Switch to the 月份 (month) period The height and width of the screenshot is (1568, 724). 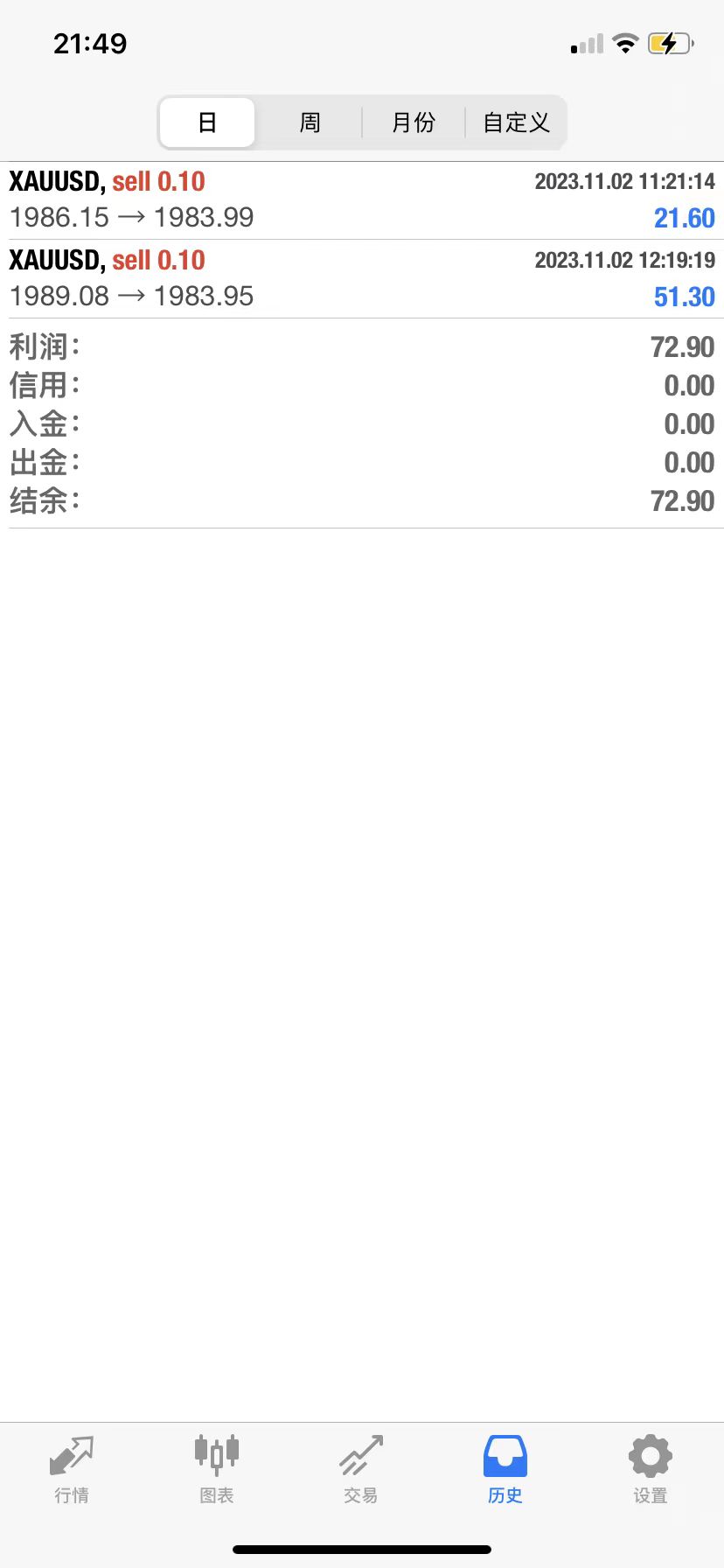point(413,122)
